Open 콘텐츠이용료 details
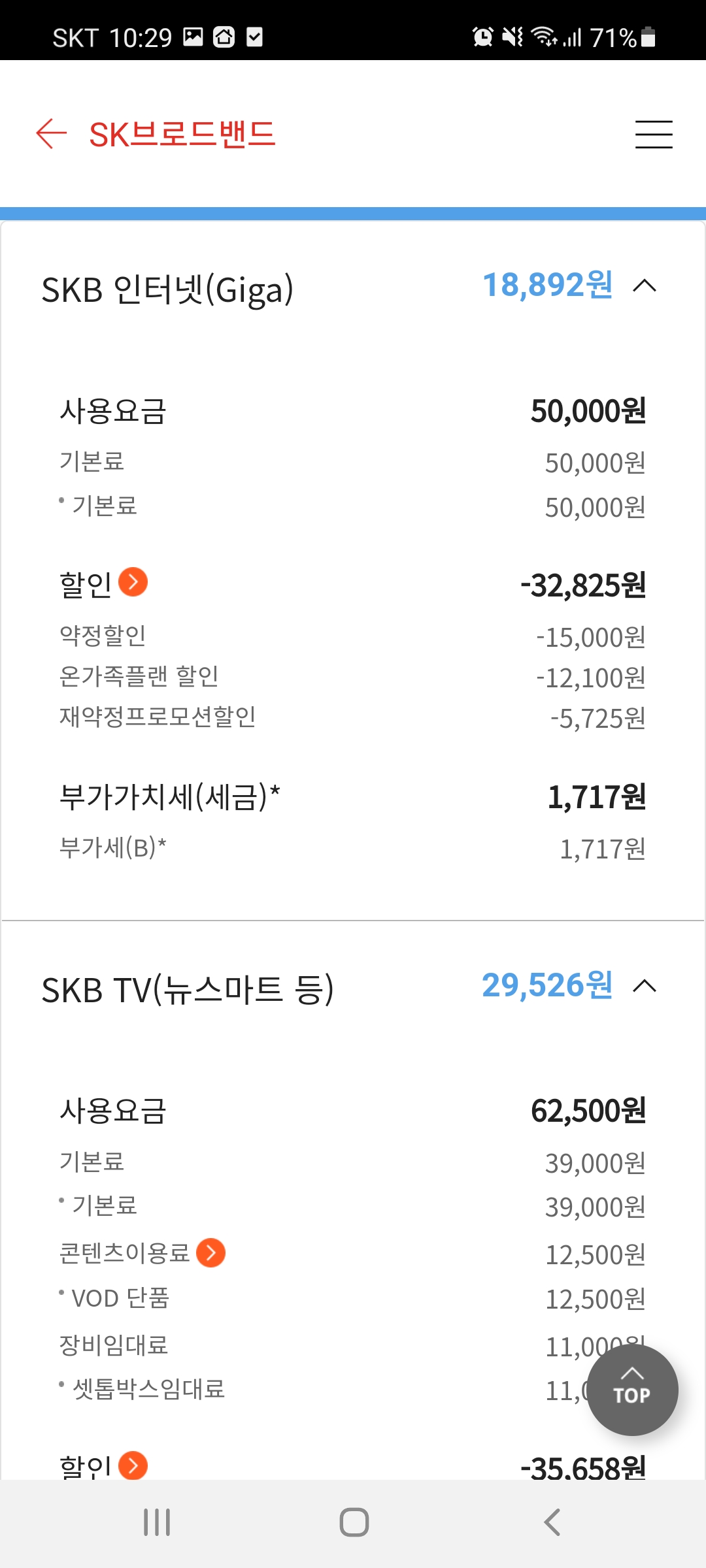Image resolution: width=706 pixels, height=1568 pixels. tap(211, 1252)
